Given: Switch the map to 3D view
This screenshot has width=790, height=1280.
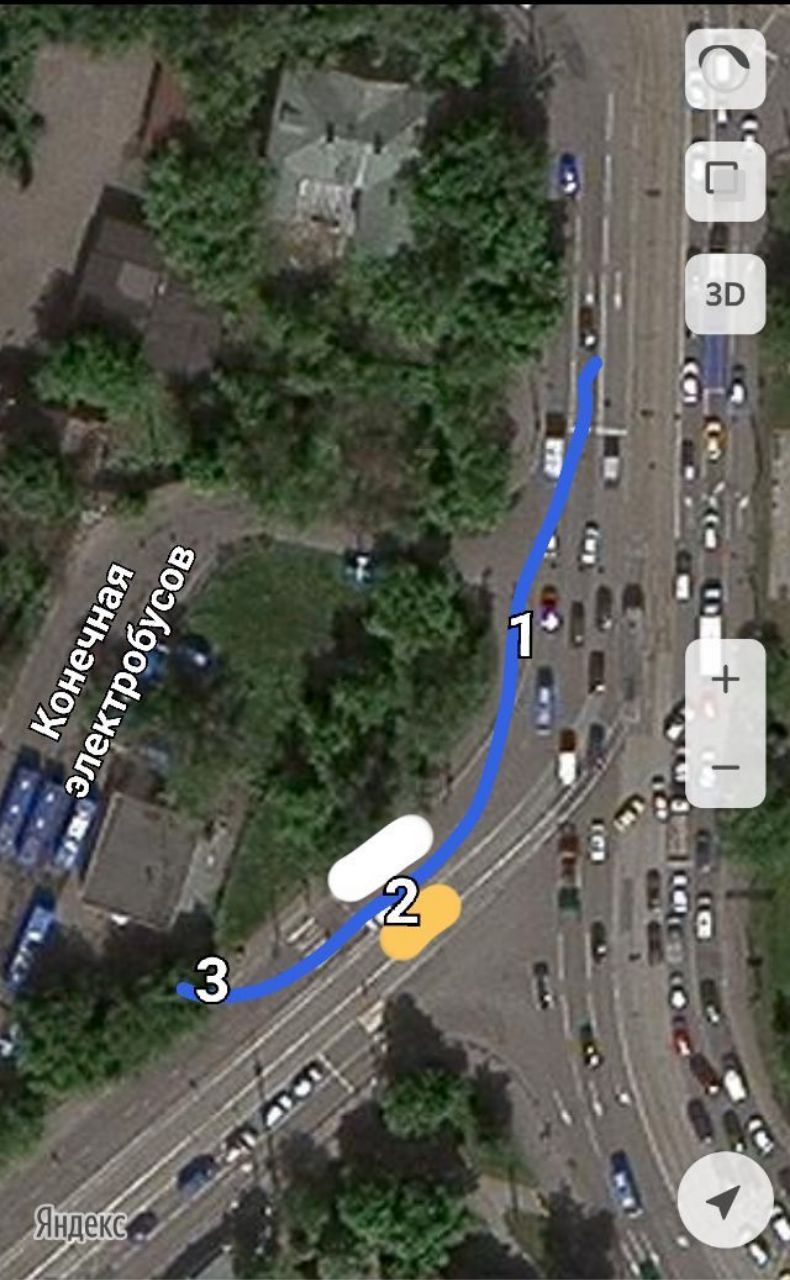Looking at the screenshot, I should (725, 294).
